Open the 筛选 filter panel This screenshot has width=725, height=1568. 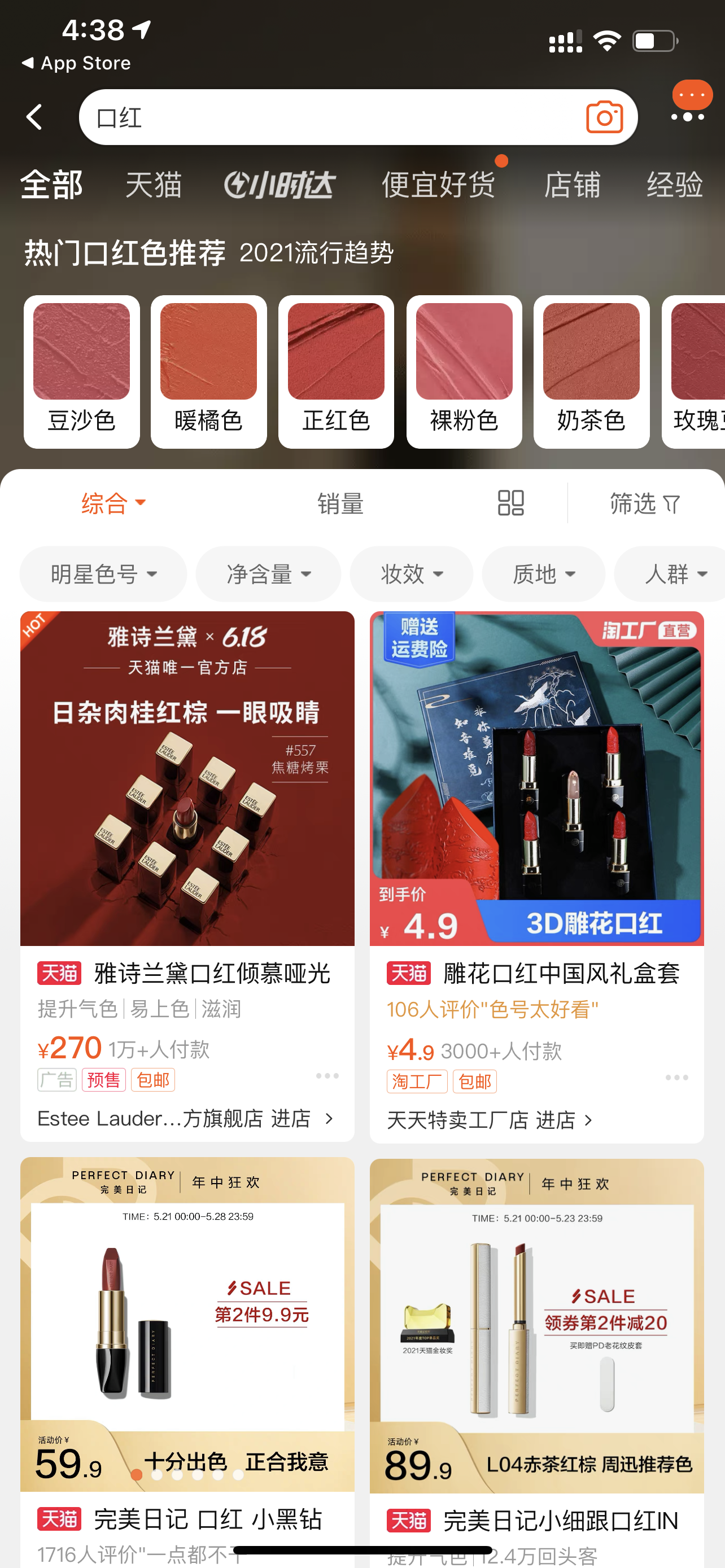(x=645, y=503)
